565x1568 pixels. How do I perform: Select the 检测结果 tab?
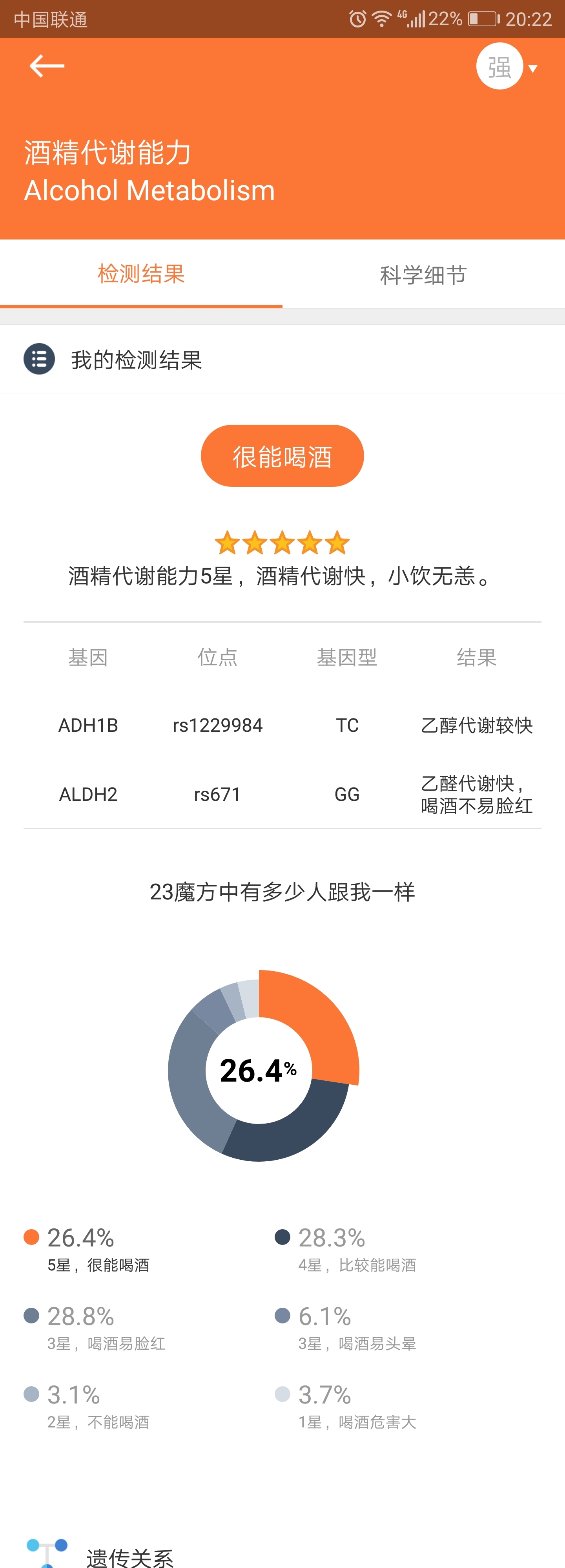coord(141,274)
